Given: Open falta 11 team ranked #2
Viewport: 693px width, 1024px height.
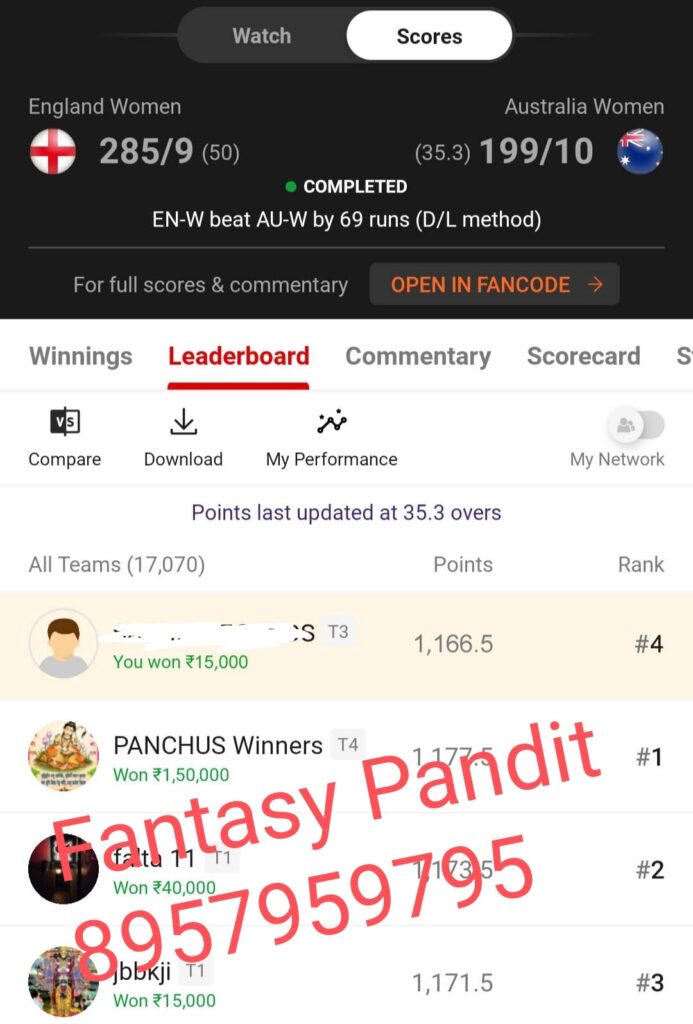Looking at the screenshot, I should tap(346, 870).
